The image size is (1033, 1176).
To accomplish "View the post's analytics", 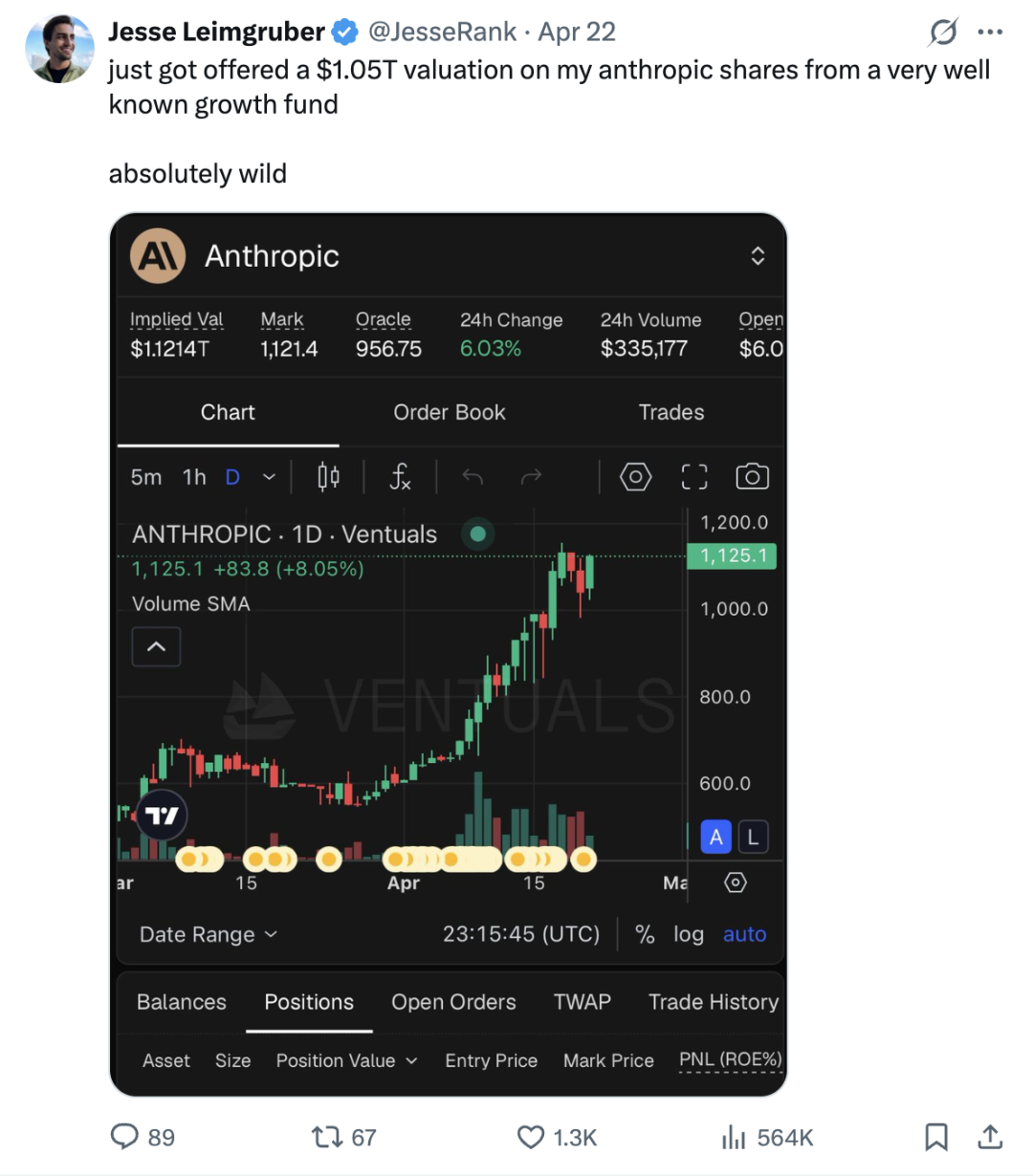I will pos(734,1136).
